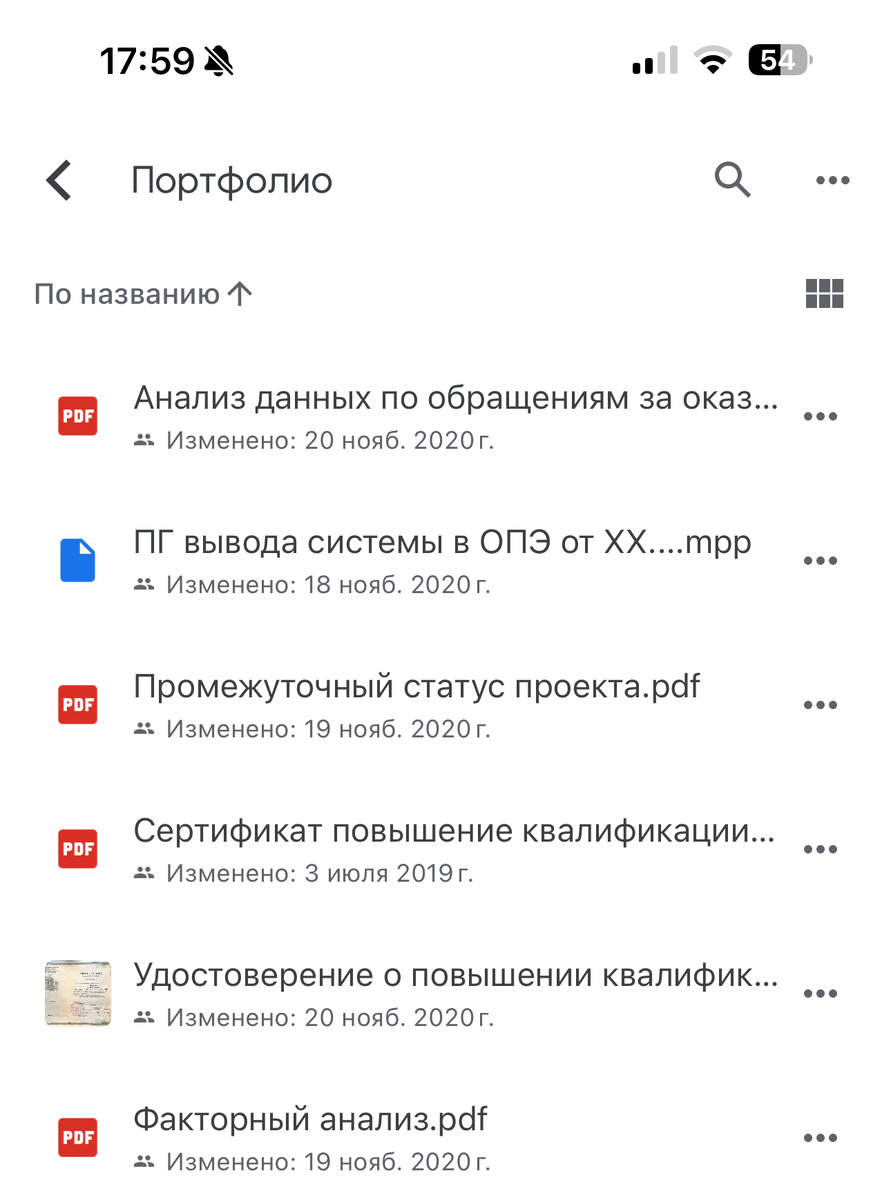Image resolution: width=891 pixels, height=1200 pixels.
Task: Click the blue file icon for ПГ вывода системы
Action: tap(77, 560)
